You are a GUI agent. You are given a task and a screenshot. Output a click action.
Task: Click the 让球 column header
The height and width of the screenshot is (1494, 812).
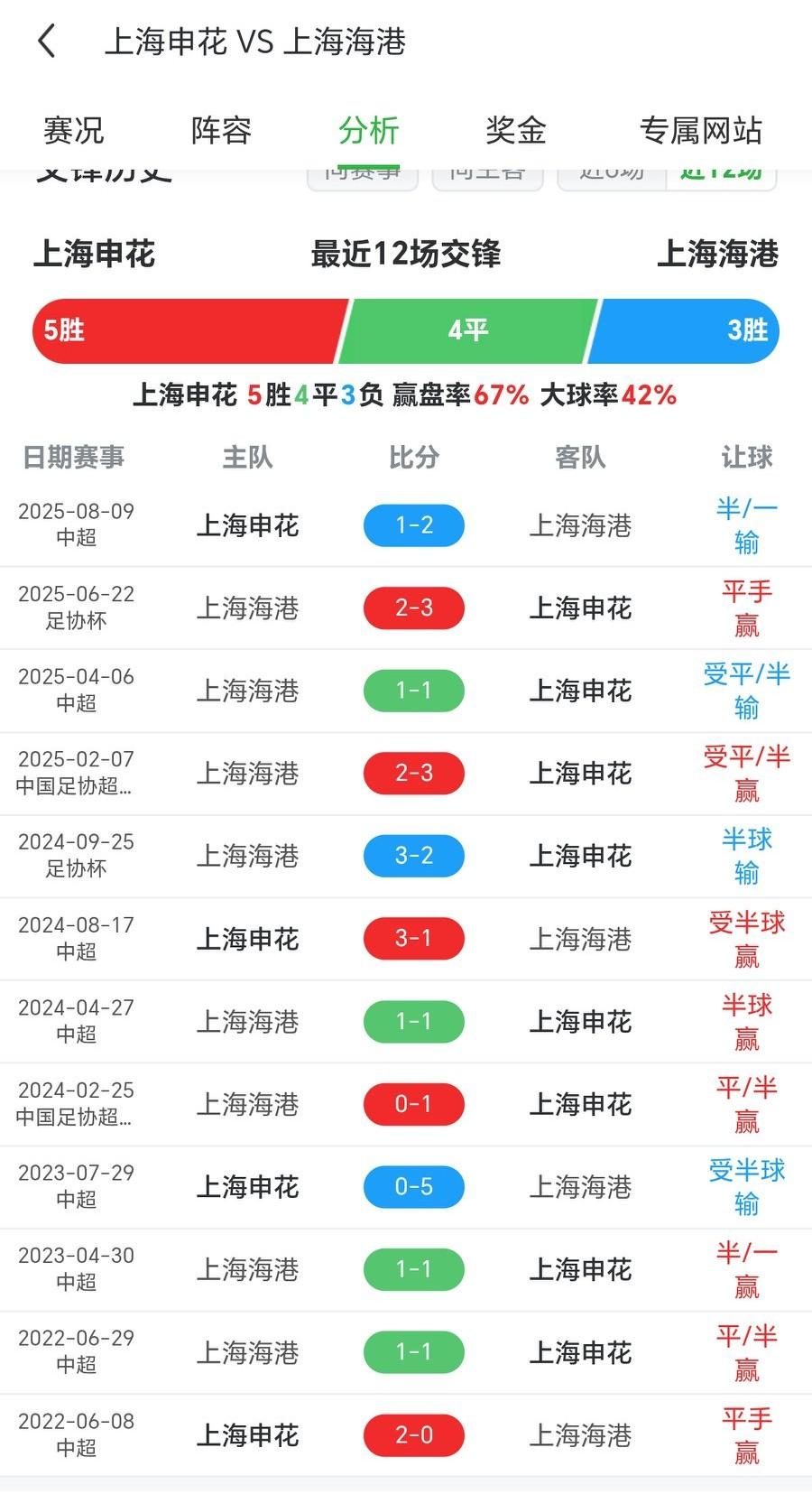(746, 458)
